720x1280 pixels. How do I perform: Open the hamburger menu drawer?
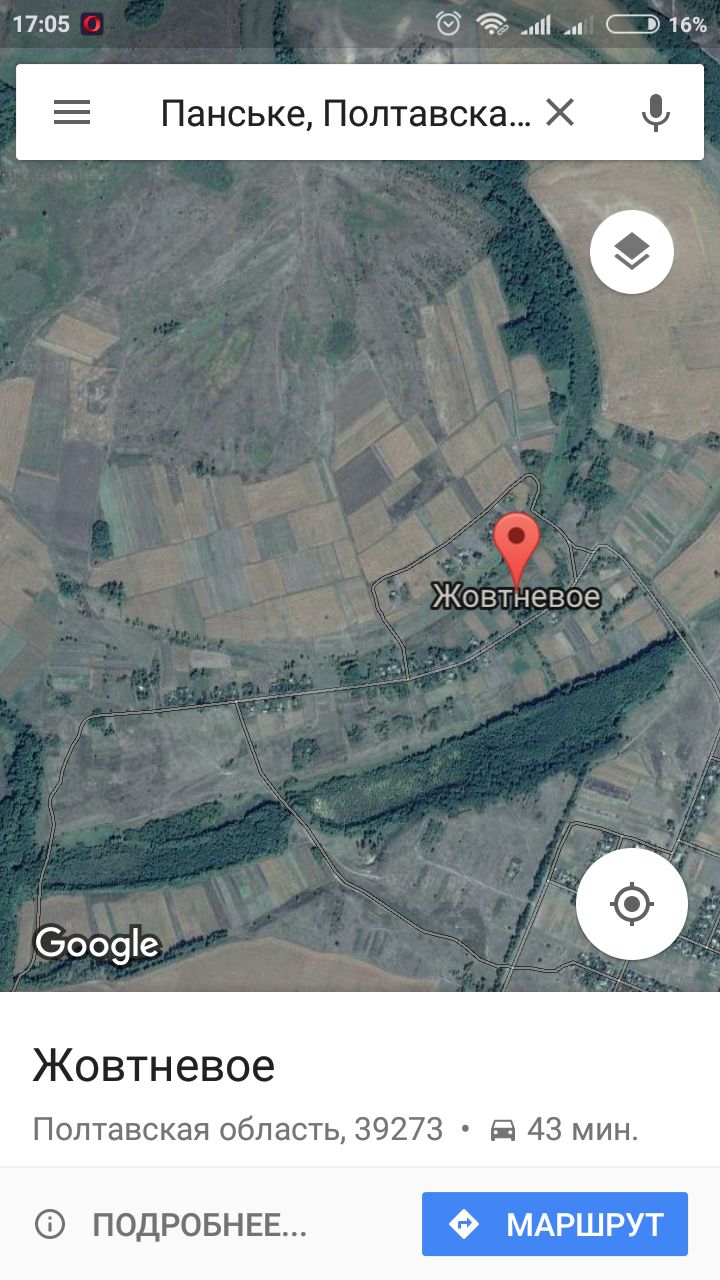[x=72, y=113]
